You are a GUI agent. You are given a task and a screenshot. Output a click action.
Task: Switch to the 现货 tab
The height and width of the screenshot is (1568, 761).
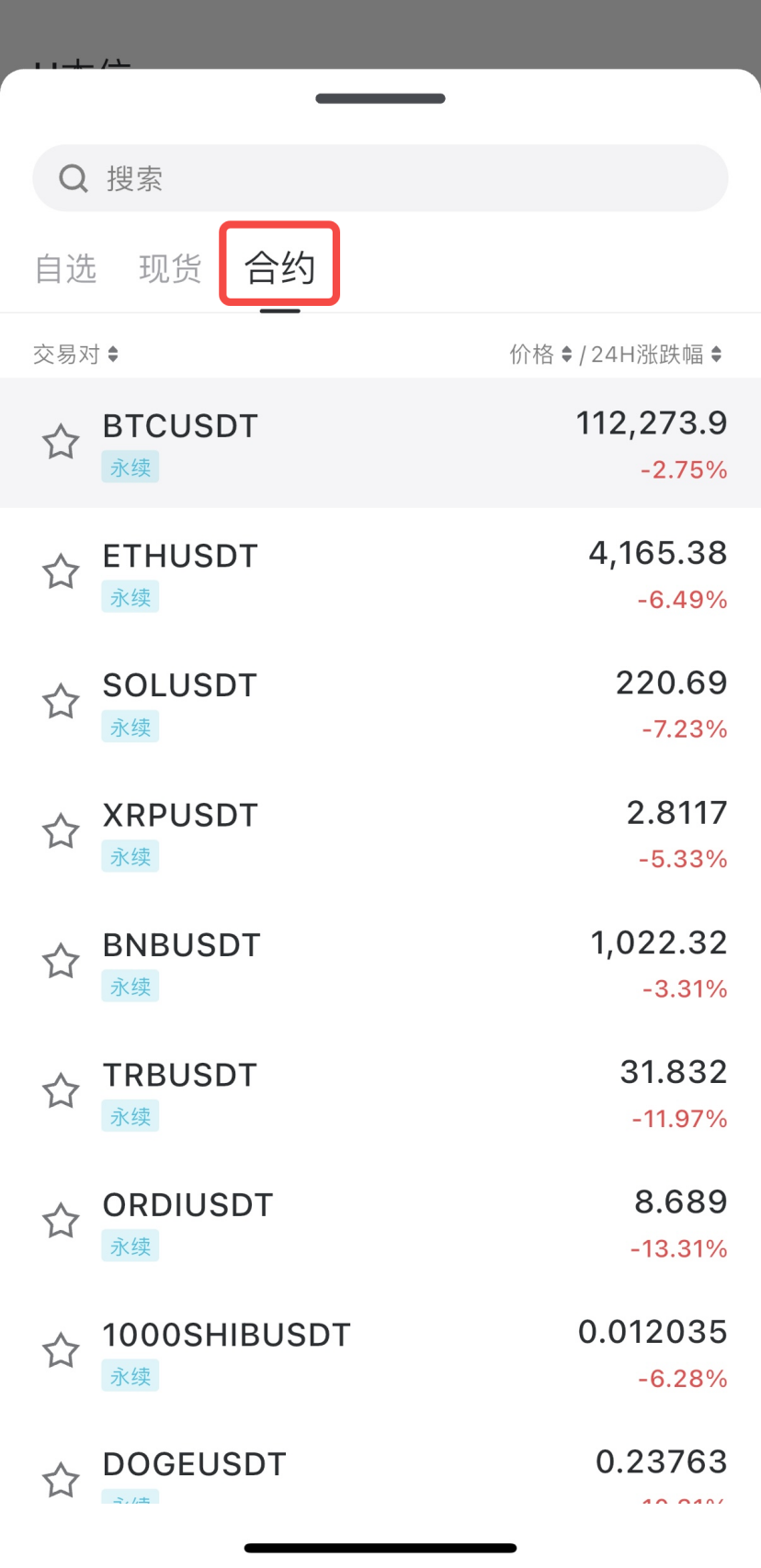[x=170, y=269]
